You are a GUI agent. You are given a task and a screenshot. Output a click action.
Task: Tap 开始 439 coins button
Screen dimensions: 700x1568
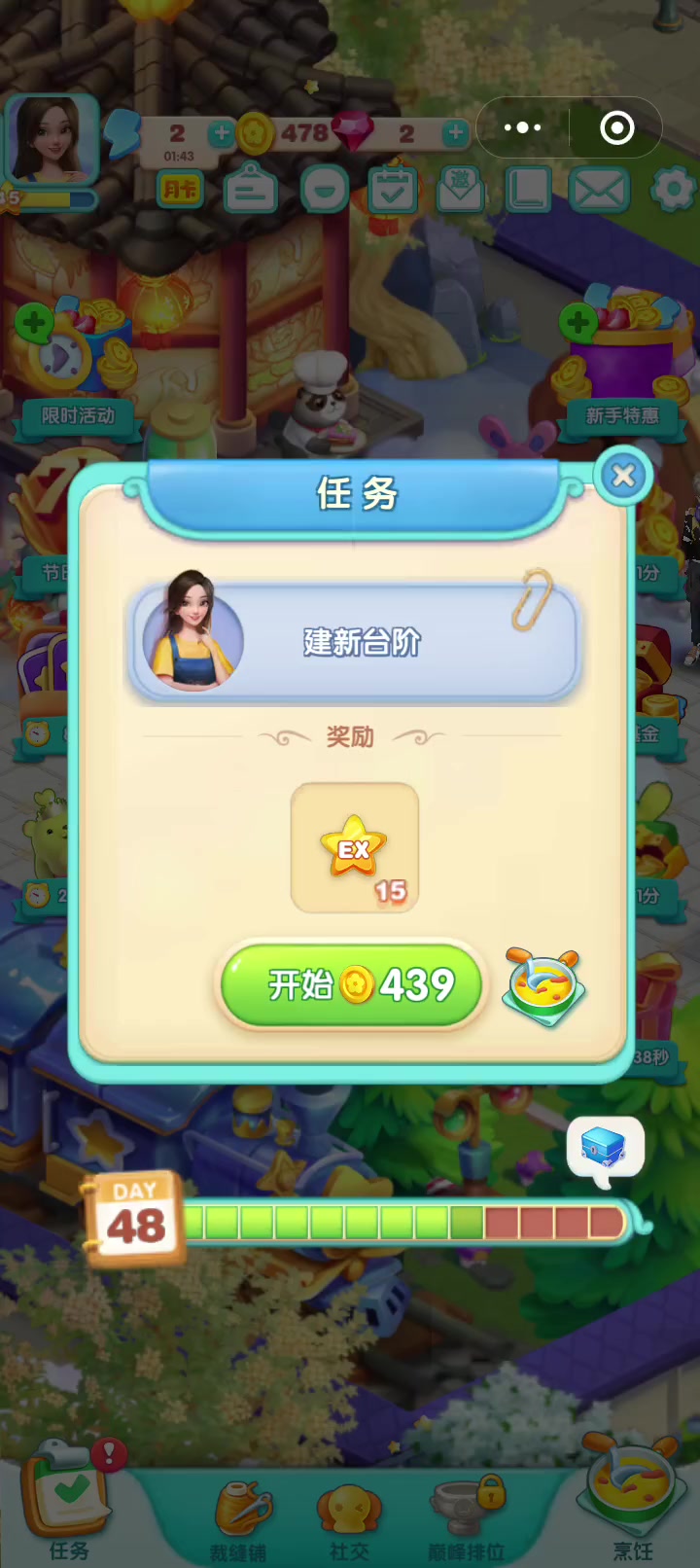point(351,985)
